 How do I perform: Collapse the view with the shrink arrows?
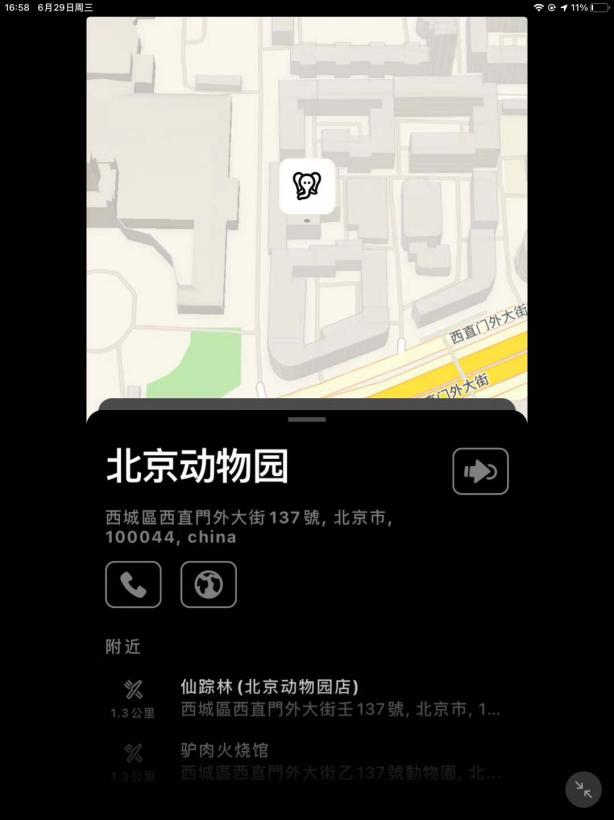point(583,790)
